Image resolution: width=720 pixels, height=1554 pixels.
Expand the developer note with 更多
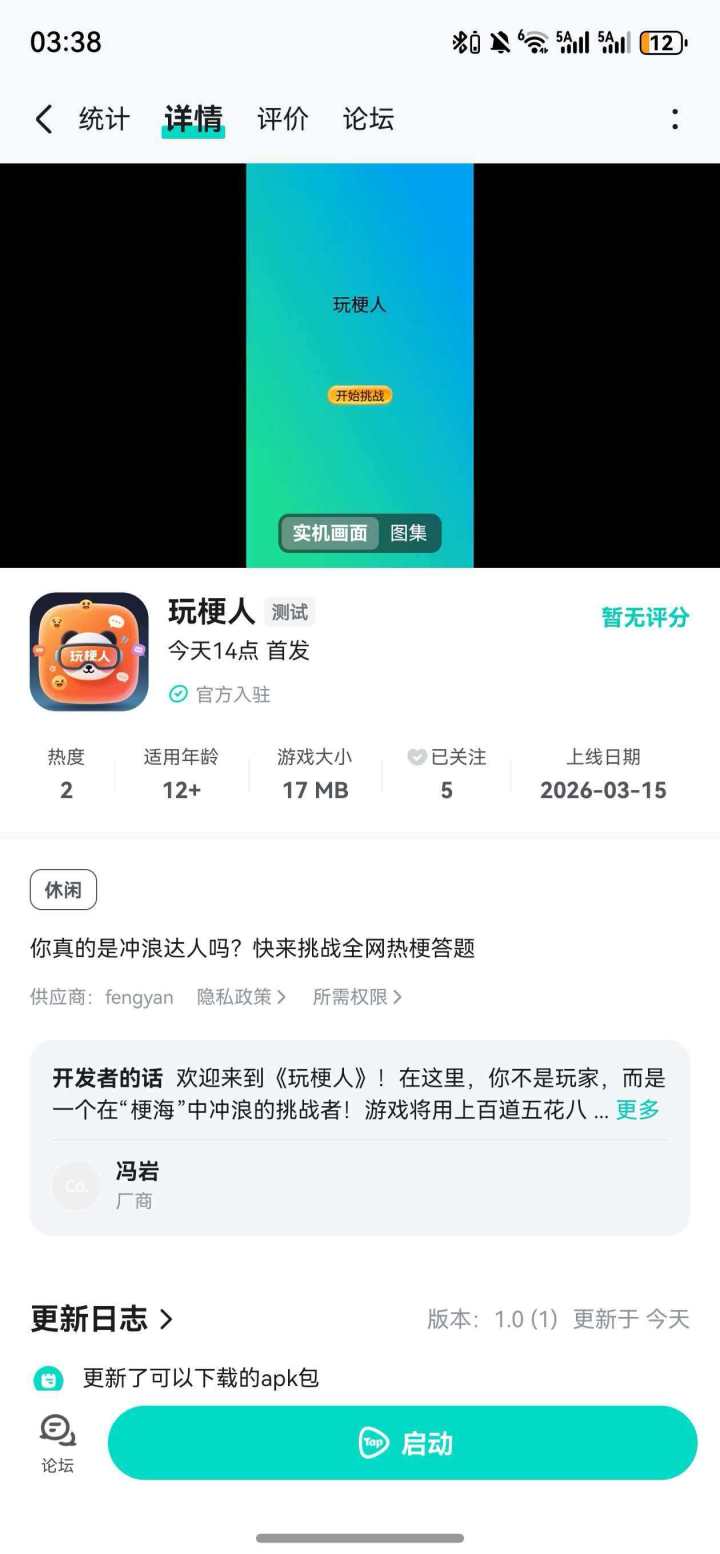[637, 1110]
